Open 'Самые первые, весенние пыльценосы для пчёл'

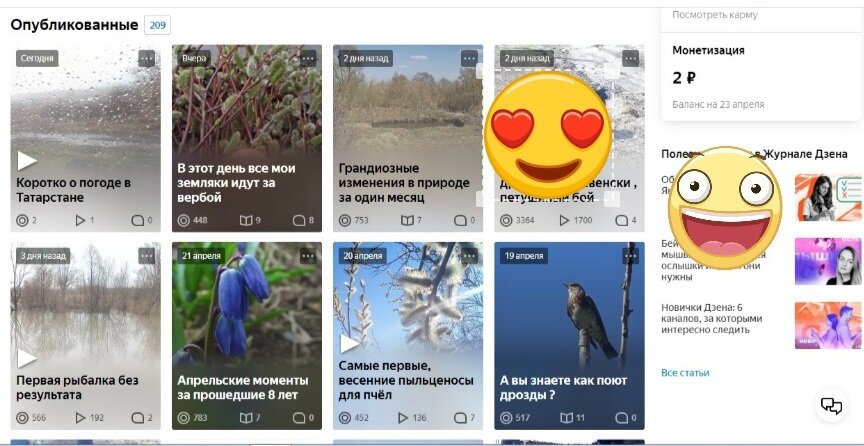407,380
